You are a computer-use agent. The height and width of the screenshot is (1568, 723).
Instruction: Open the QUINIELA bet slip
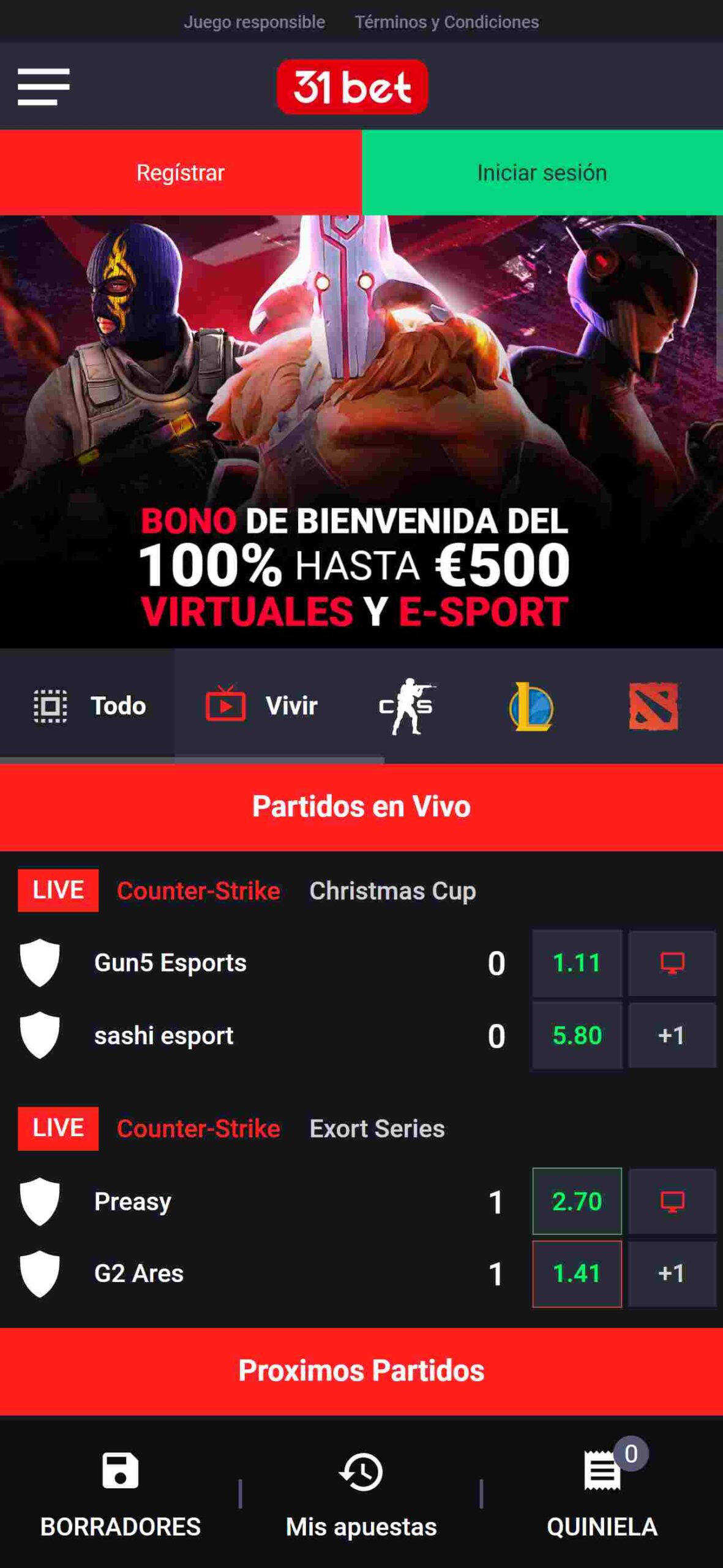click(602, 1493)
